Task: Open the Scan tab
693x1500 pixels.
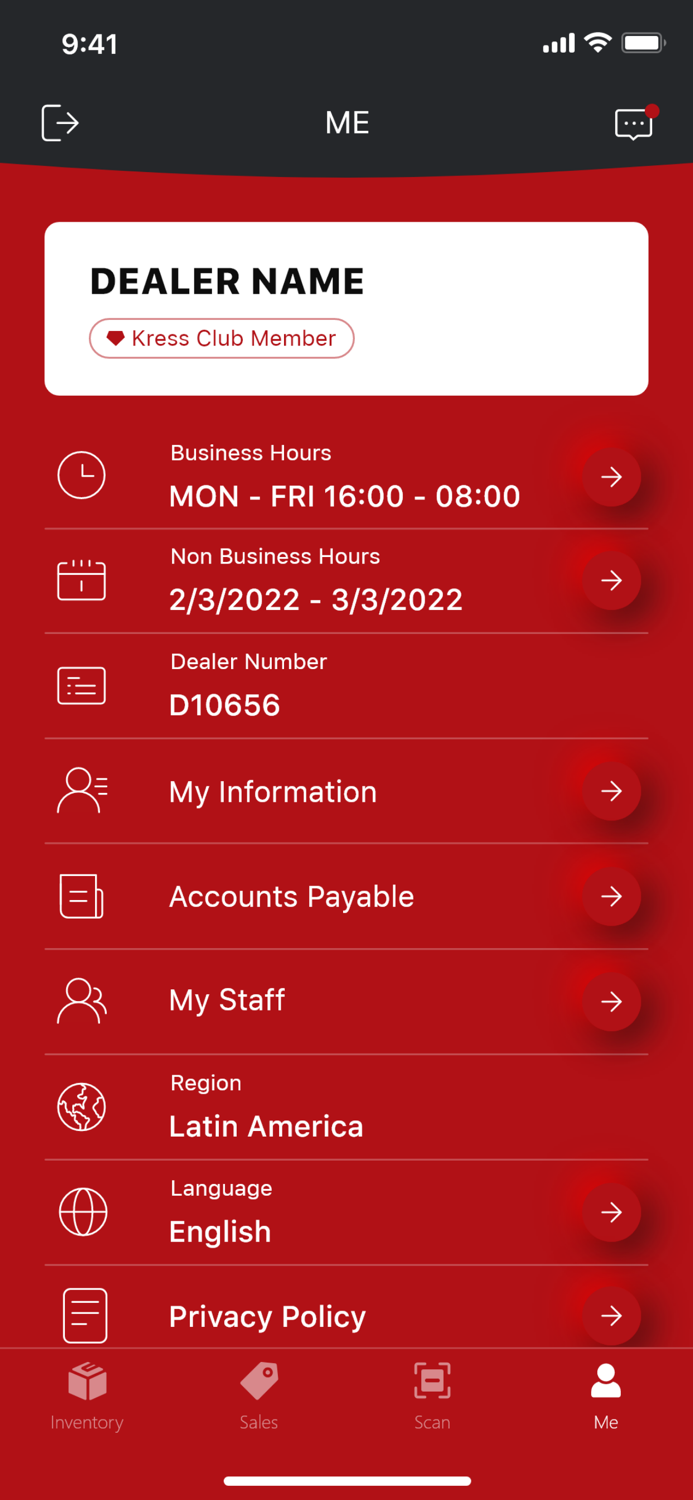Action: 432,1396
